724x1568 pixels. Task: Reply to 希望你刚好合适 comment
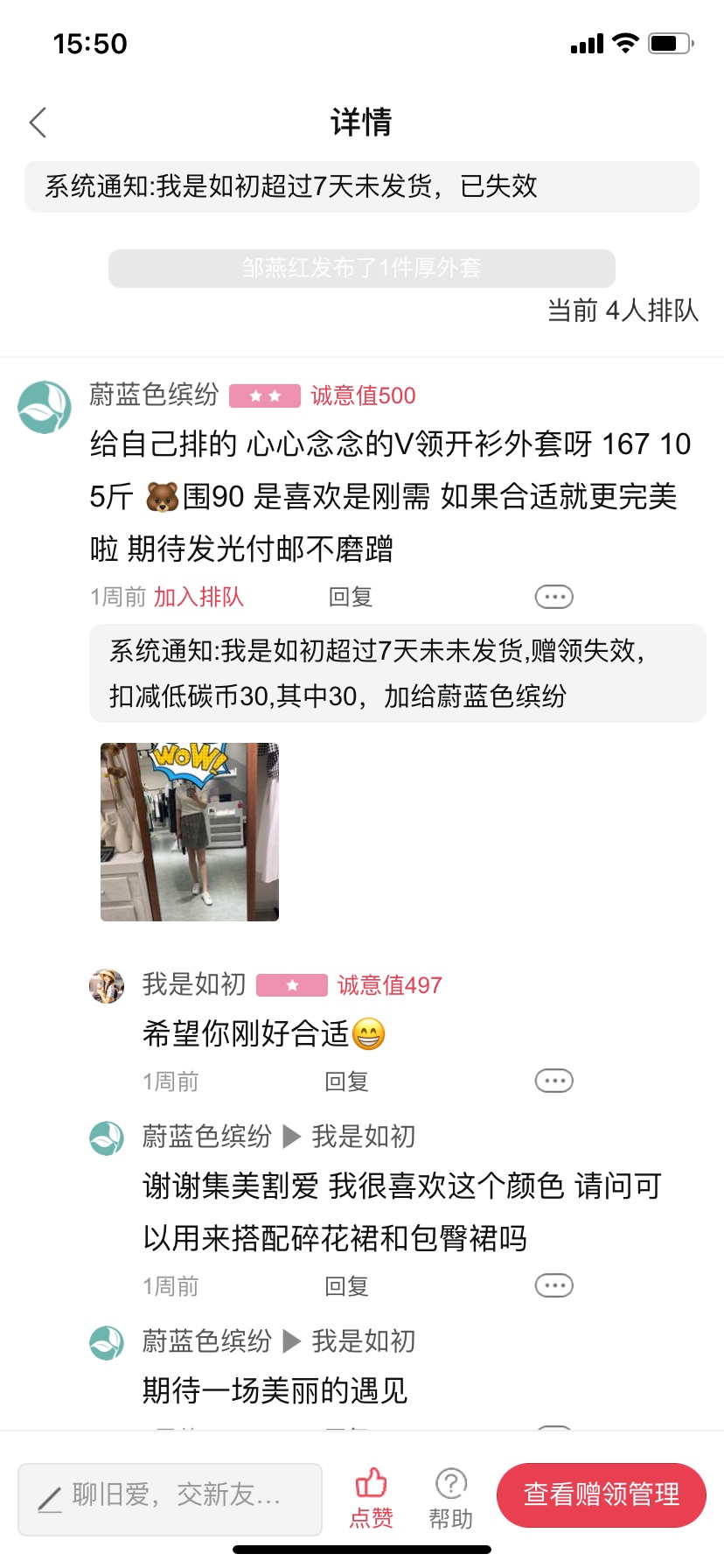click(347, 1081)
